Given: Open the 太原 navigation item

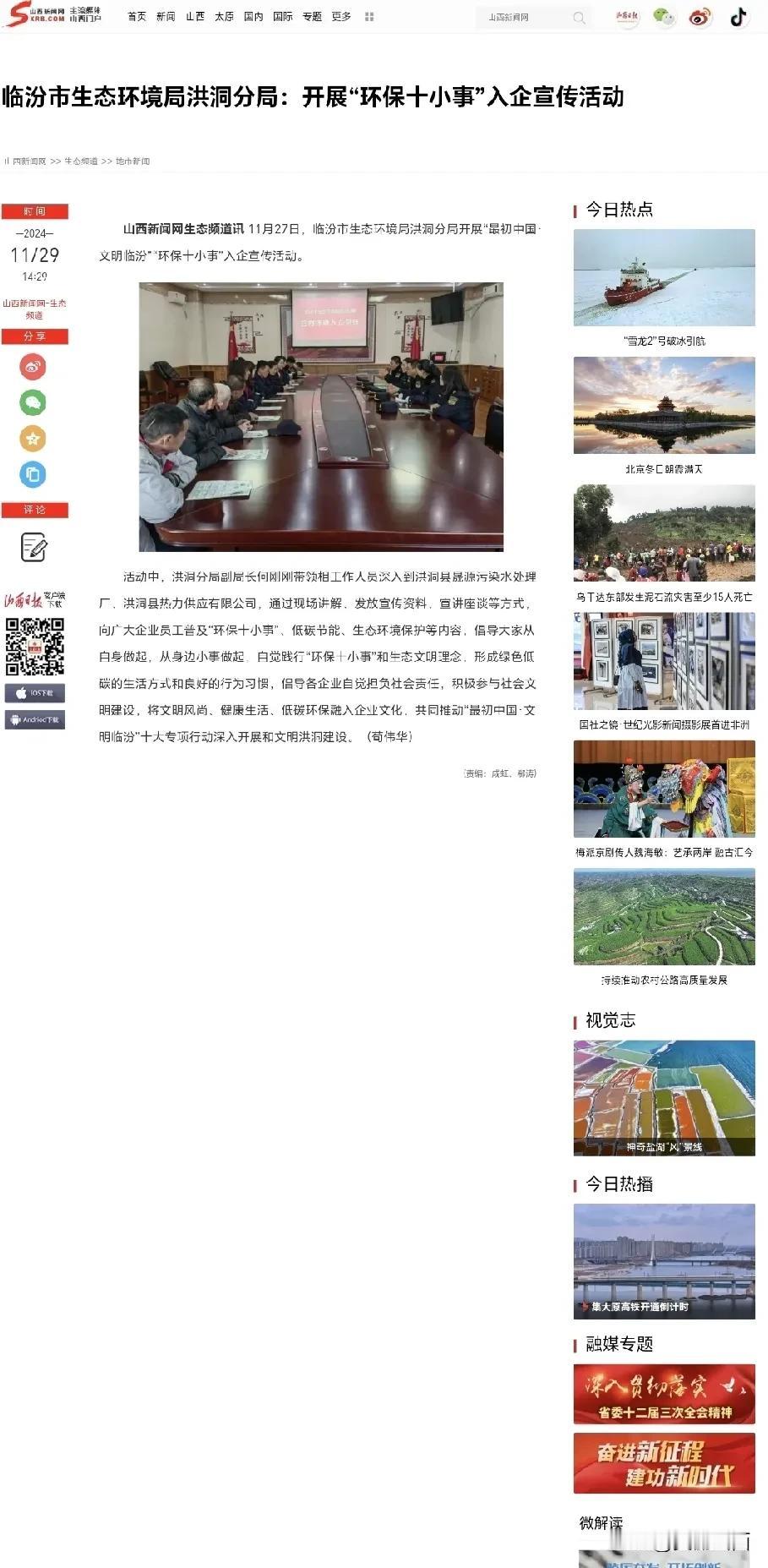Looking at the screenshot, I should 224,15.
